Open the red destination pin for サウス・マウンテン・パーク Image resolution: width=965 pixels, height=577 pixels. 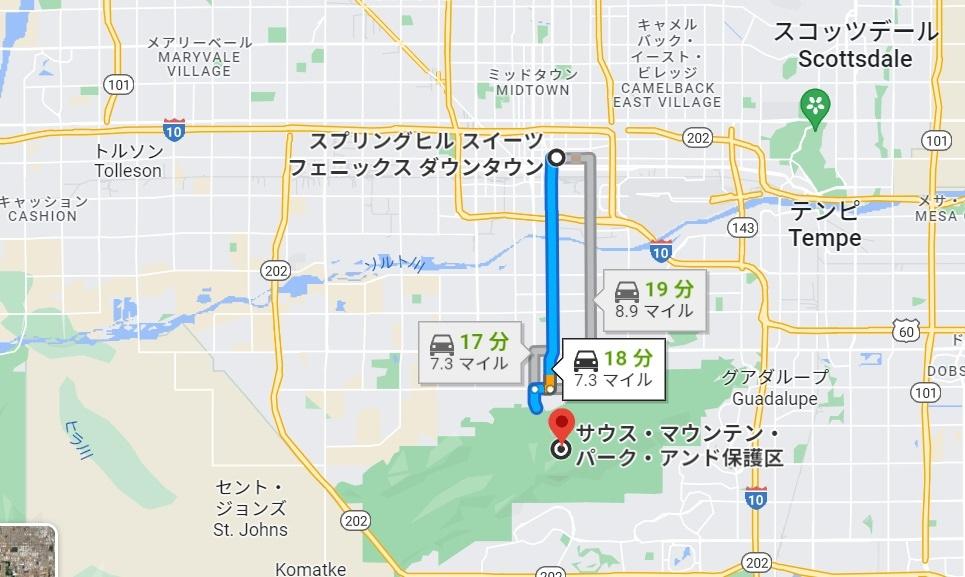[562, 424]
